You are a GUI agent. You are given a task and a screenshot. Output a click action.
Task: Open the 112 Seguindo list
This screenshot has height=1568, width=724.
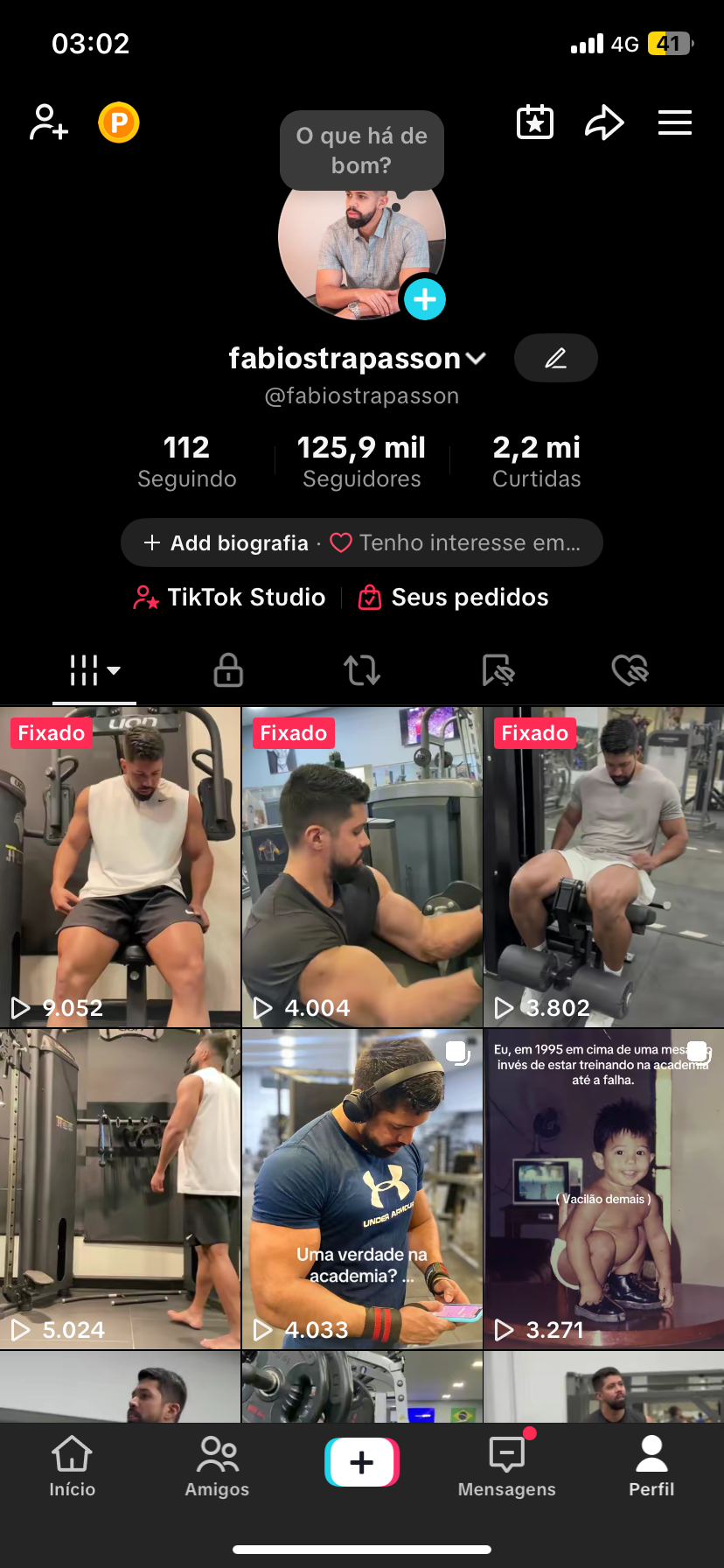(x=187, y=462)
